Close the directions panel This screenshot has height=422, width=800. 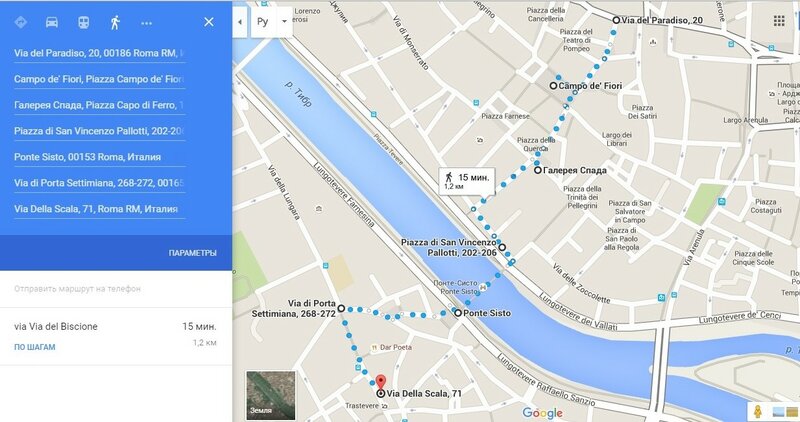click(x=208, y=21)
